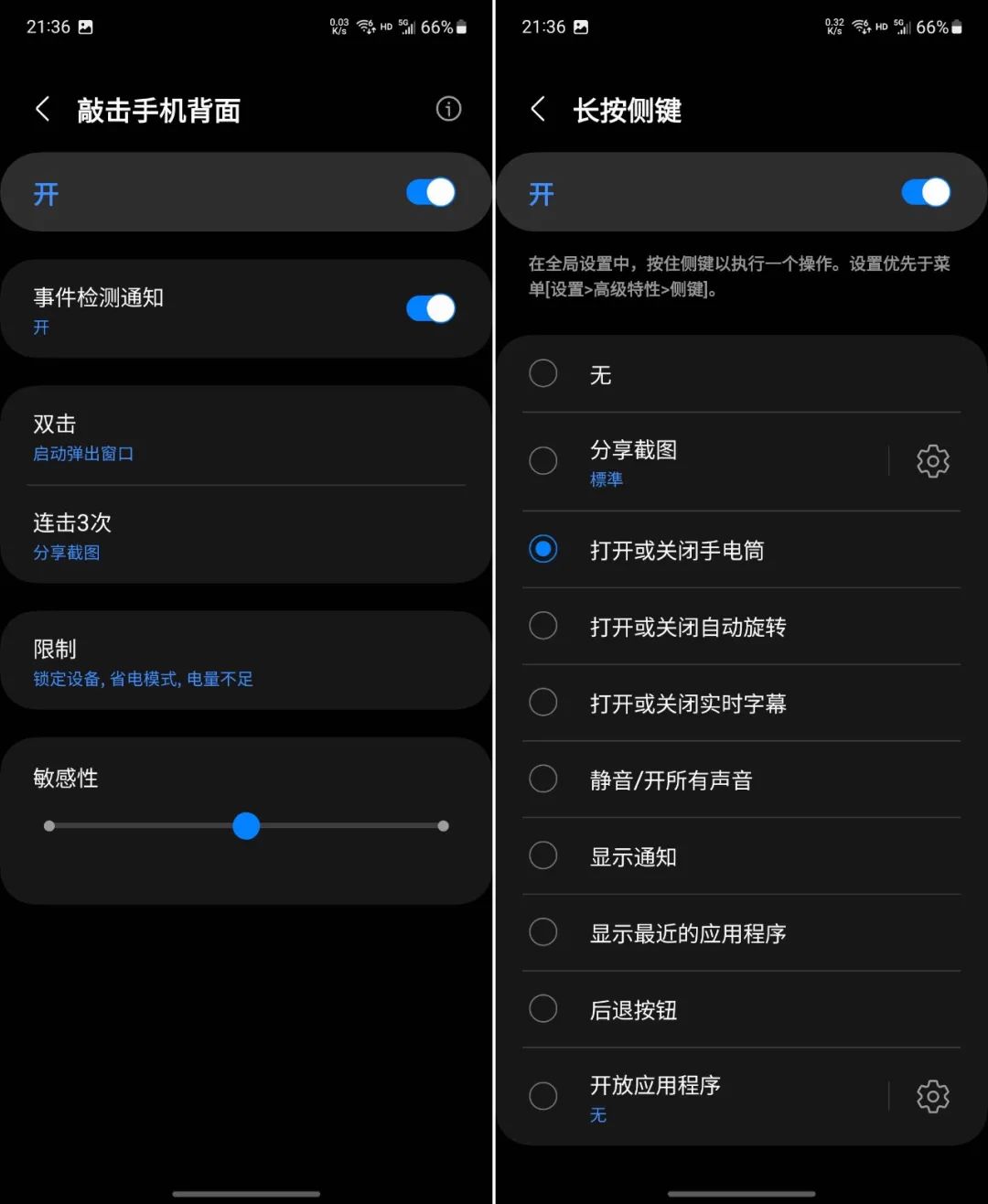Select 静音/开所有声音
Screen dimensions: 988x1204
tap(741, 779)
